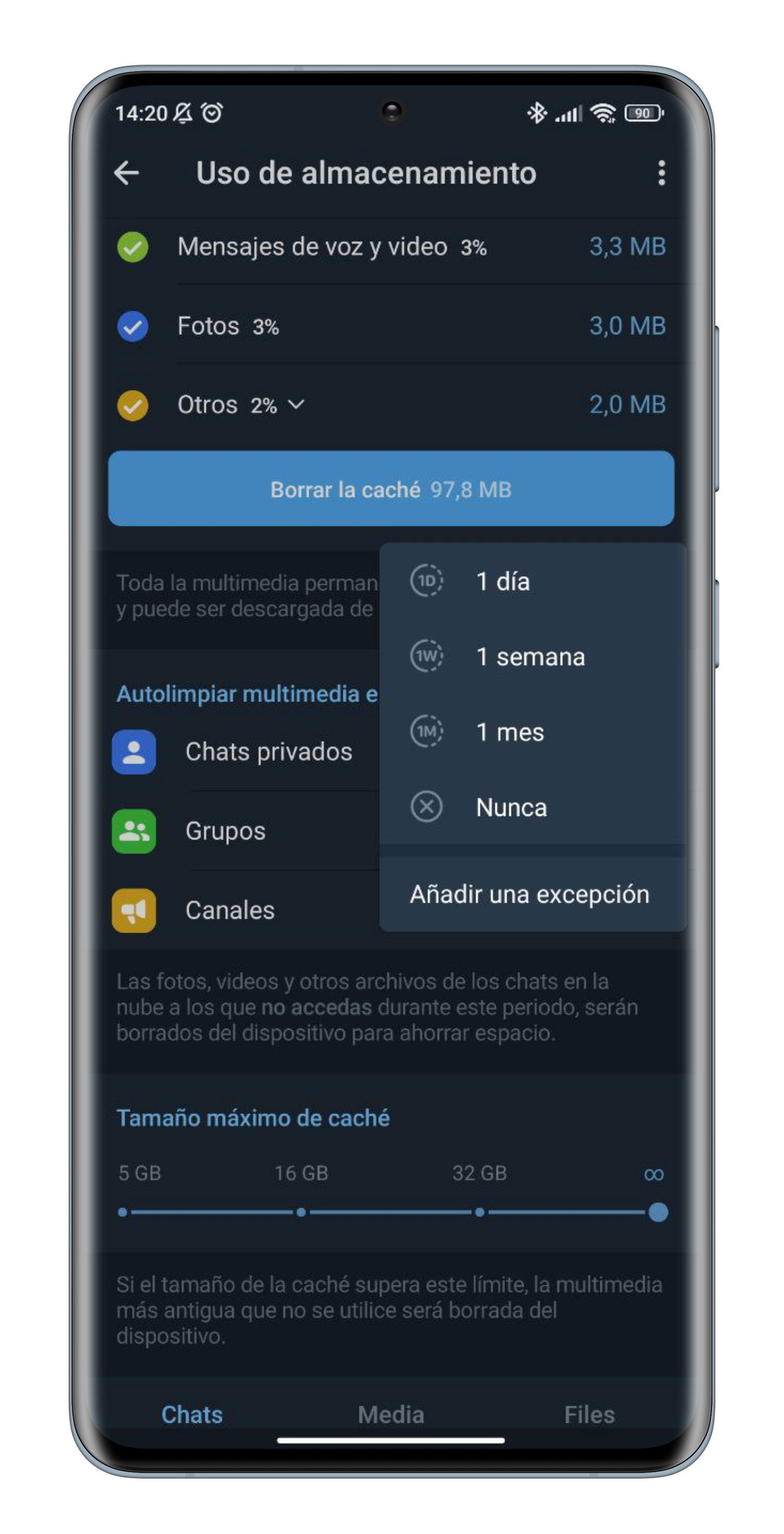Switch to the Files tab

(589, 1415)
